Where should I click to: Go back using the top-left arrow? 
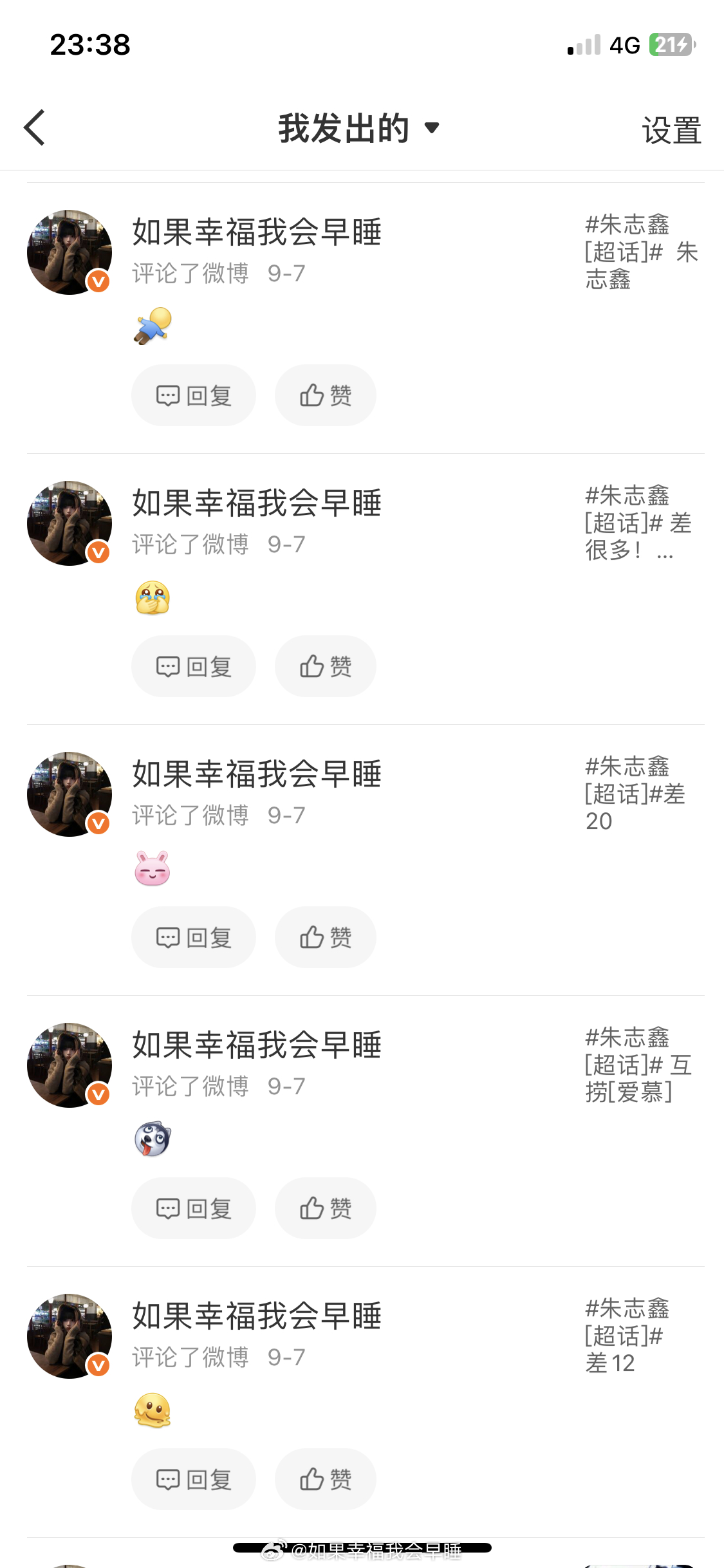[x=35, y=127]
